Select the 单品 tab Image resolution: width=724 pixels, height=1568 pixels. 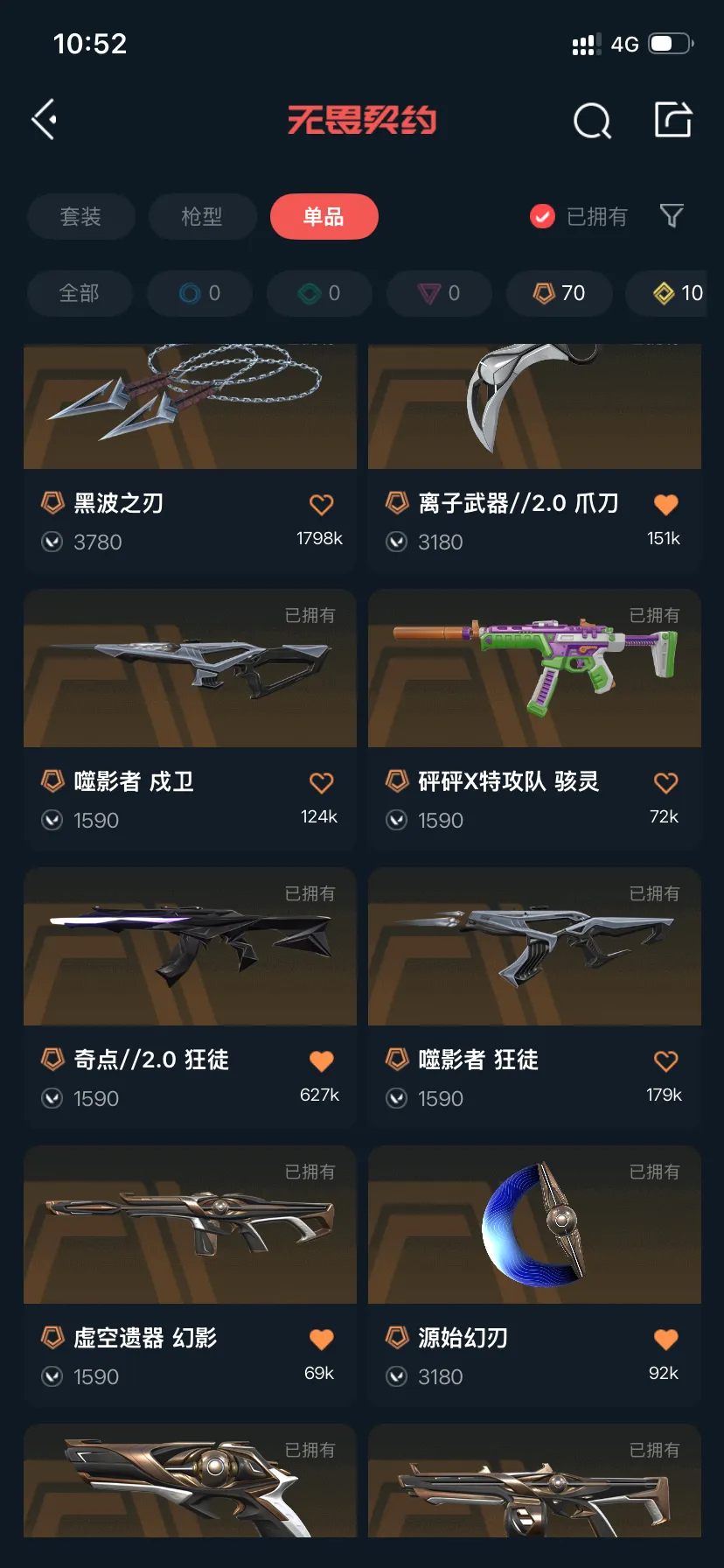click(324, 216)
